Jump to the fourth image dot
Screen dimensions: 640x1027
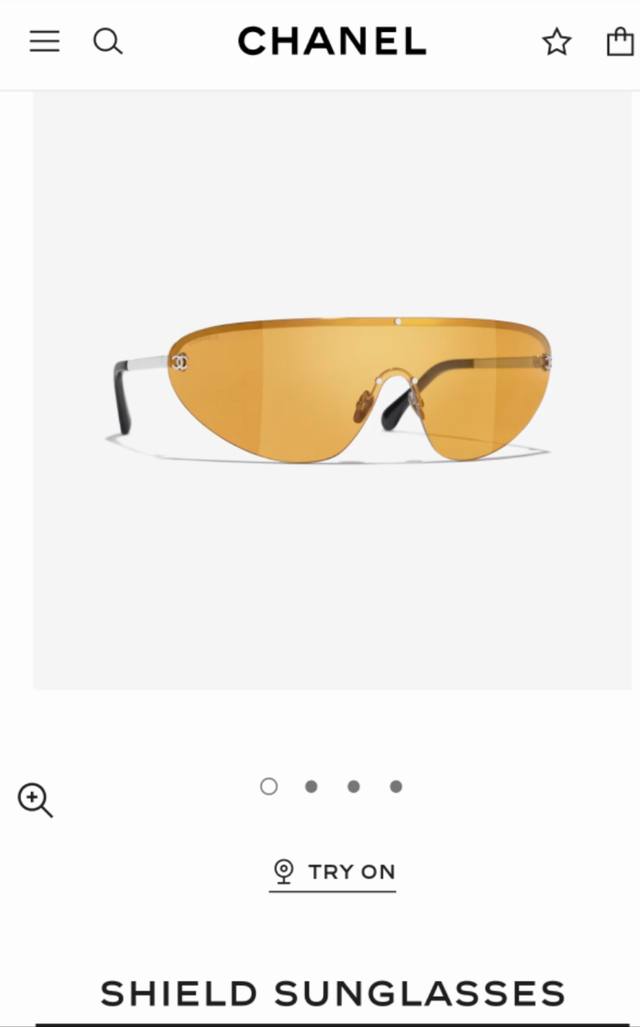(396, 786)
